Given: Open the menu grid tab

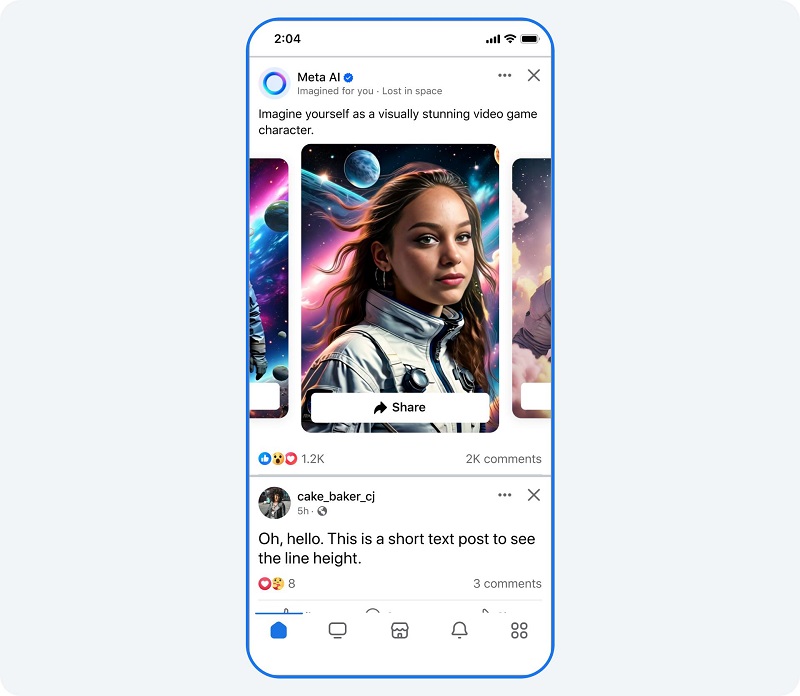Looking at the screenshot, I should click(x=519, y=630).
